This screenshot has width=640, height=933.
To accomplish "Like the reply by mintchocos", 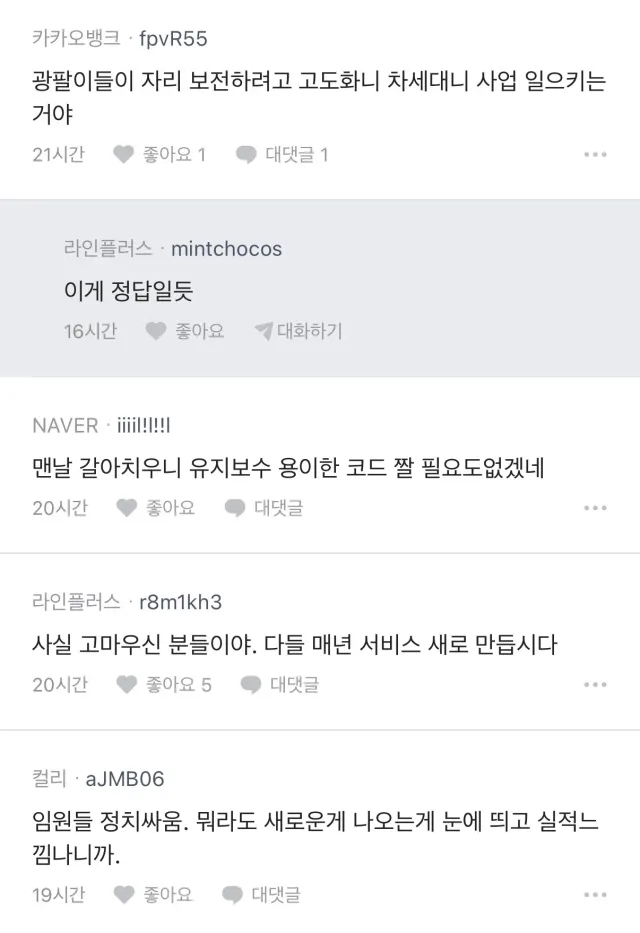I will point(185,331).
